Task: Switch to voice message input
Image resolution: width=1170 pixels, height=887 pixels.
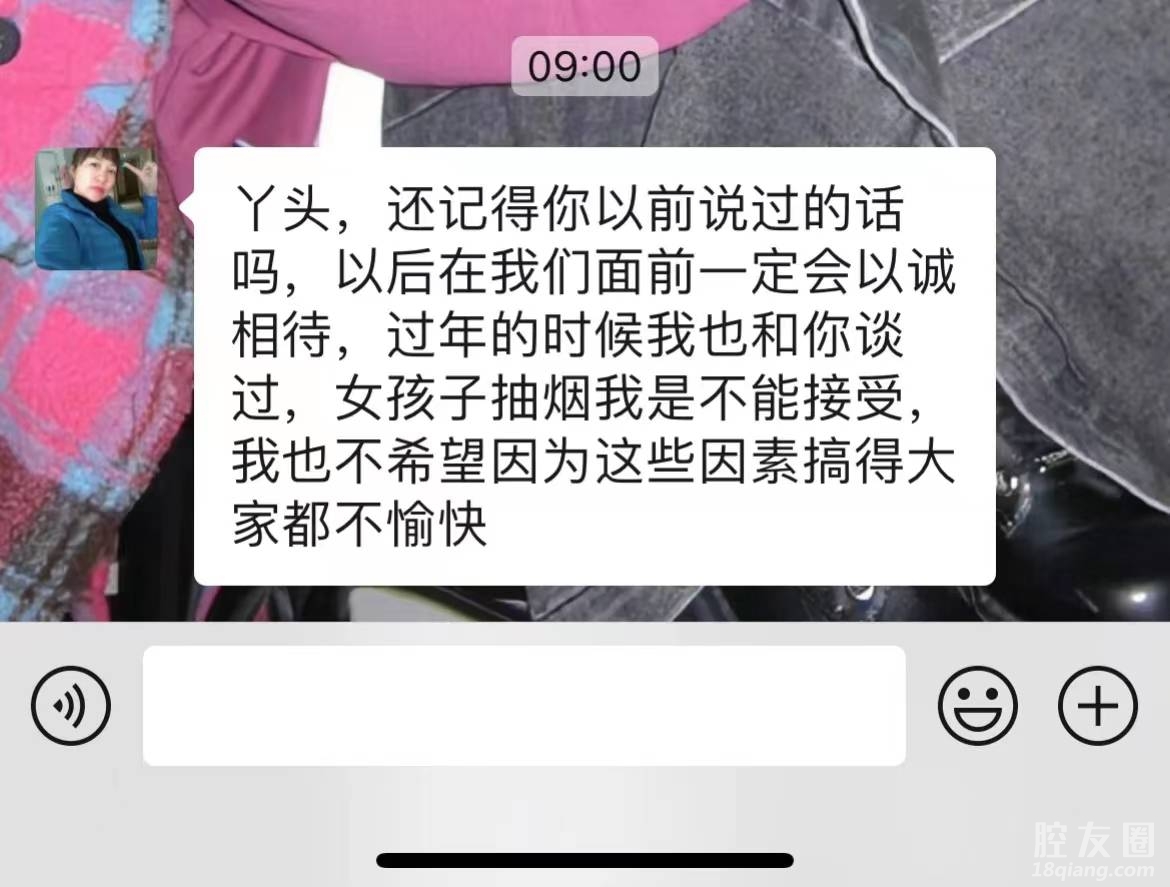Action: pyautogui.click(x=71, y=706)
